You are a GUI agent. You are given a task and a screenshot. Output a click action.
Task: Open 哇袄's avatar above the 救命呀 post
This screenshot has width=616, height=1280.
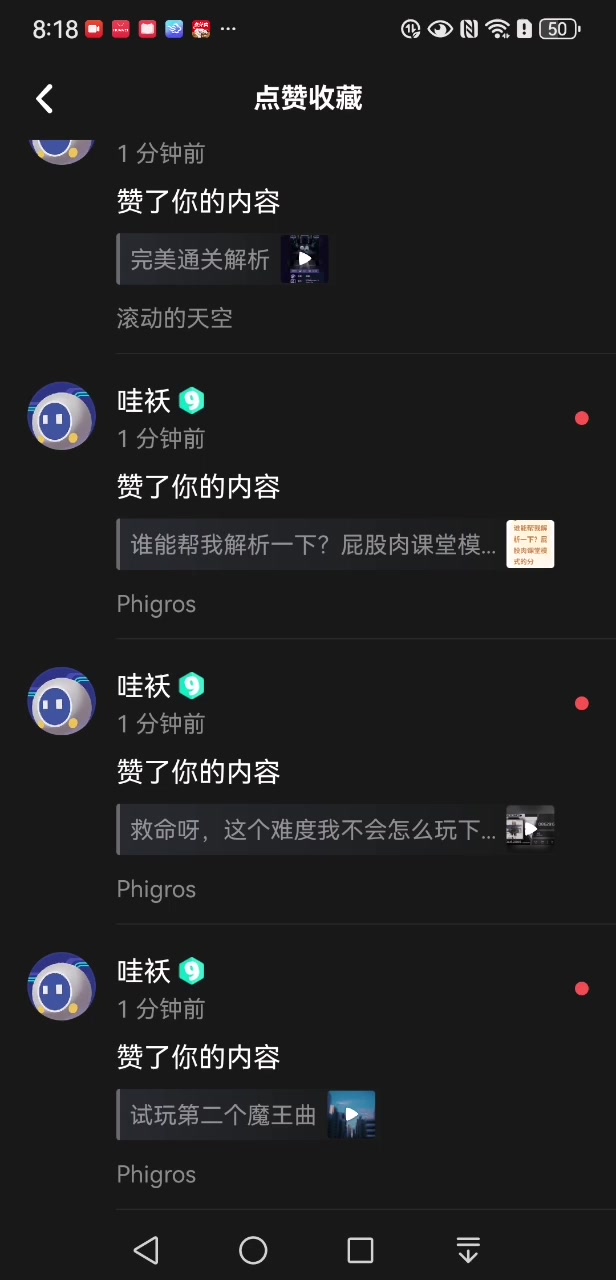(x=61, y=701)
